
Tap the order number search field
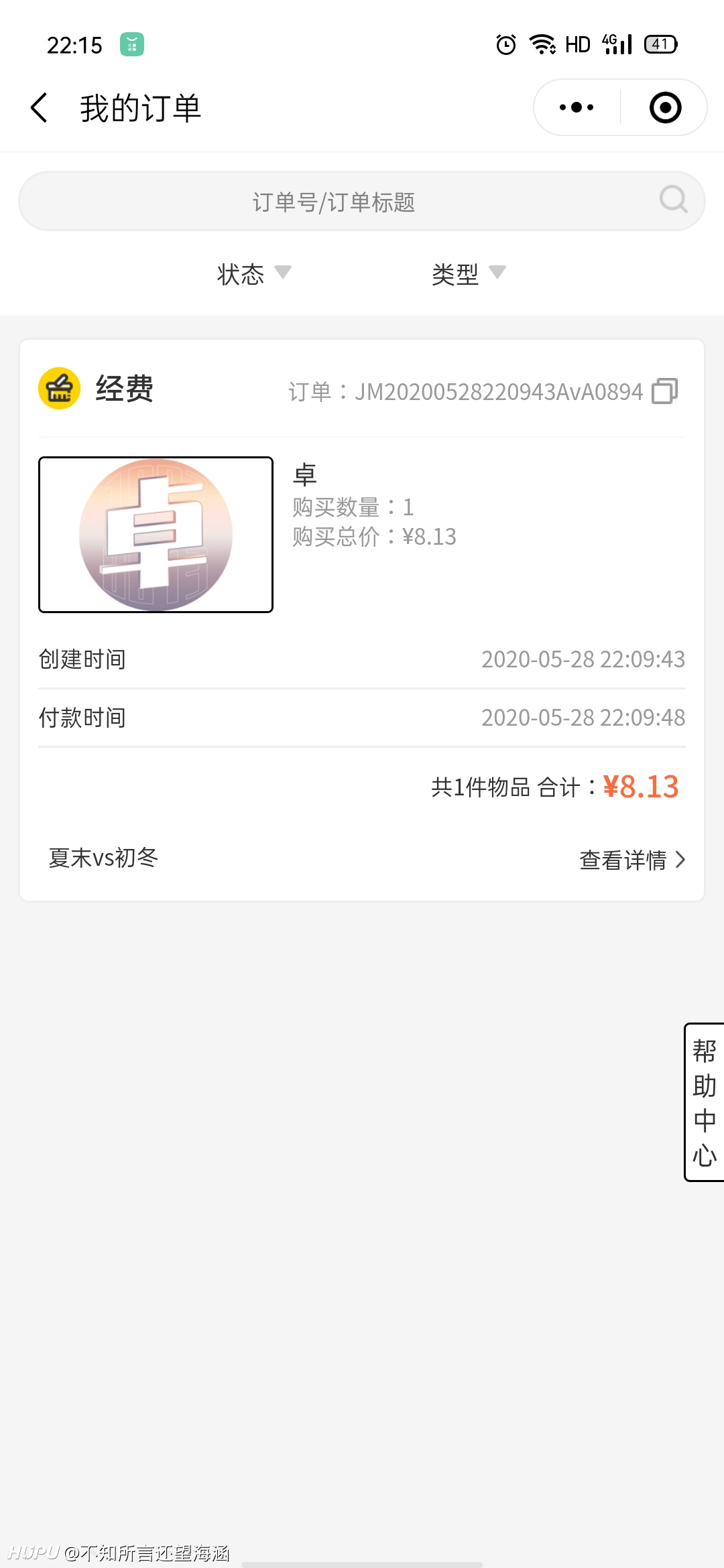coord(362,201)
